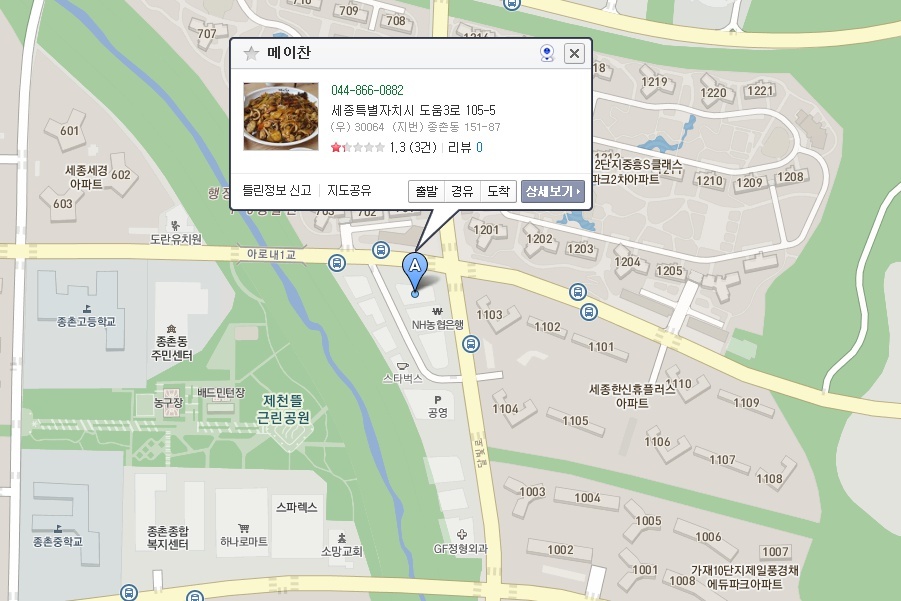
Task: Select the map pin marked A
Action: coord(414,273)
